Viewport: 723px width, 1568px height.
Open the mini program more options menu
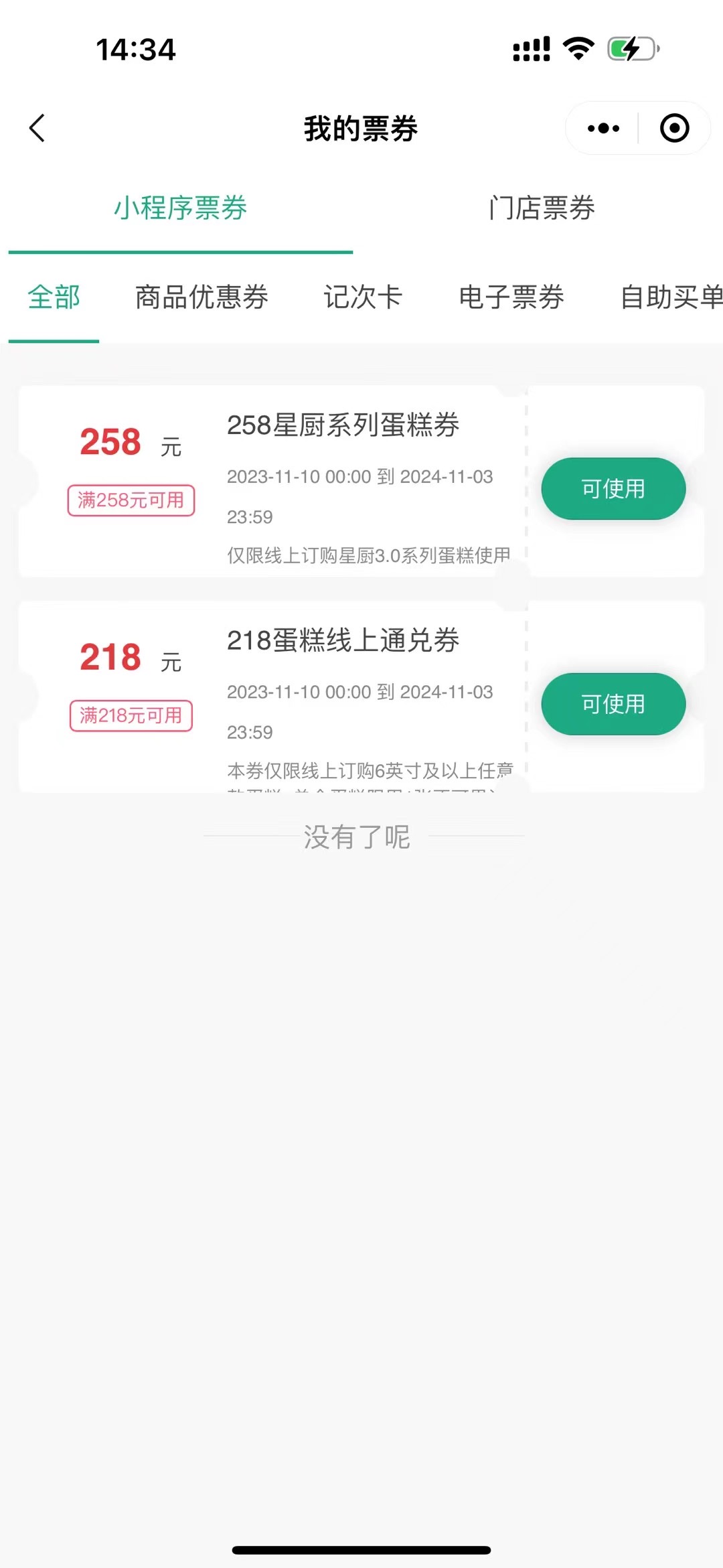pyautogui.click(x=603, y=128)
